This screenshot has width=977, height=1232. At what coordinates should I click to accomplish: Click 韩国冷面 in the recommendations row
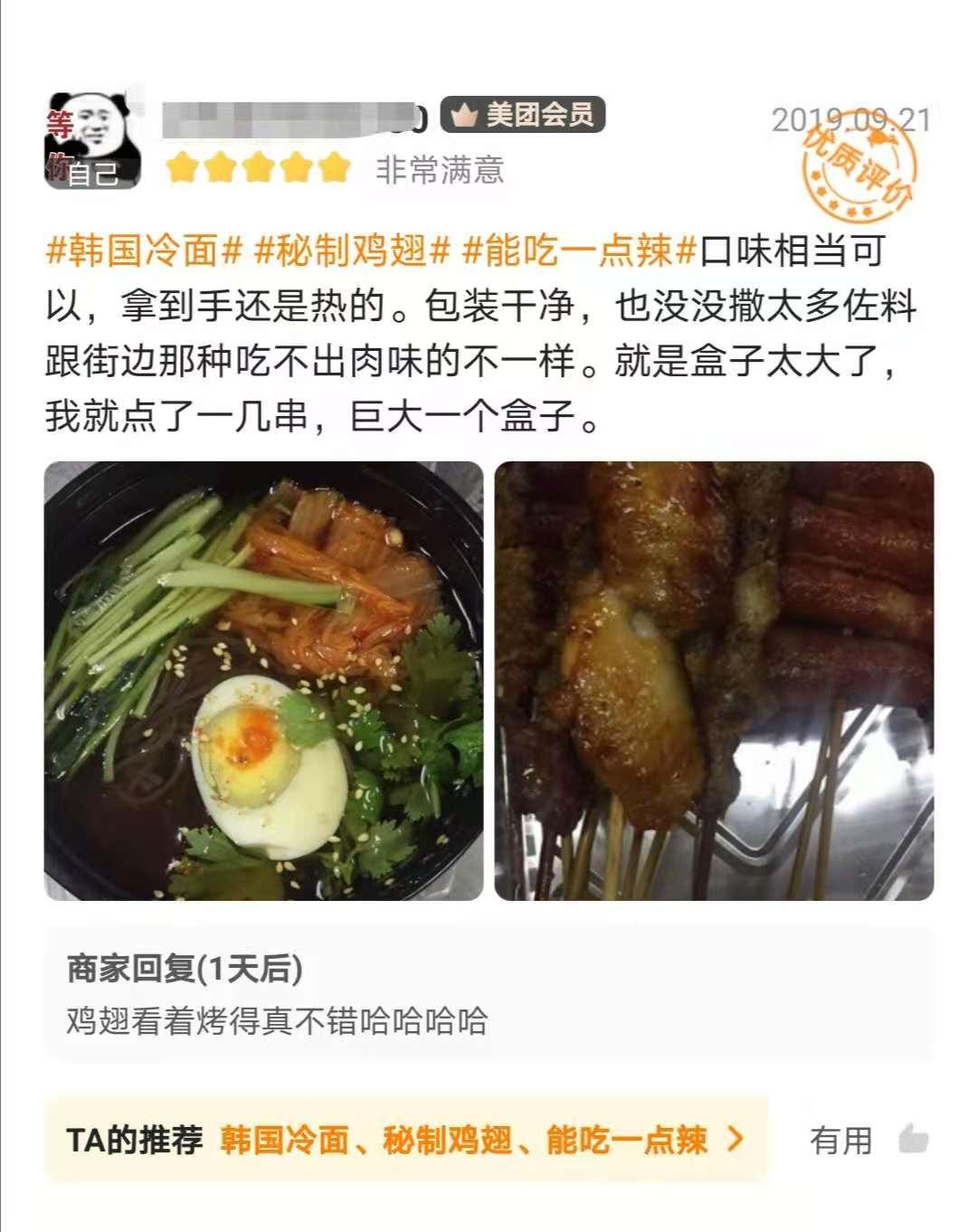(x=281, y=1140)
